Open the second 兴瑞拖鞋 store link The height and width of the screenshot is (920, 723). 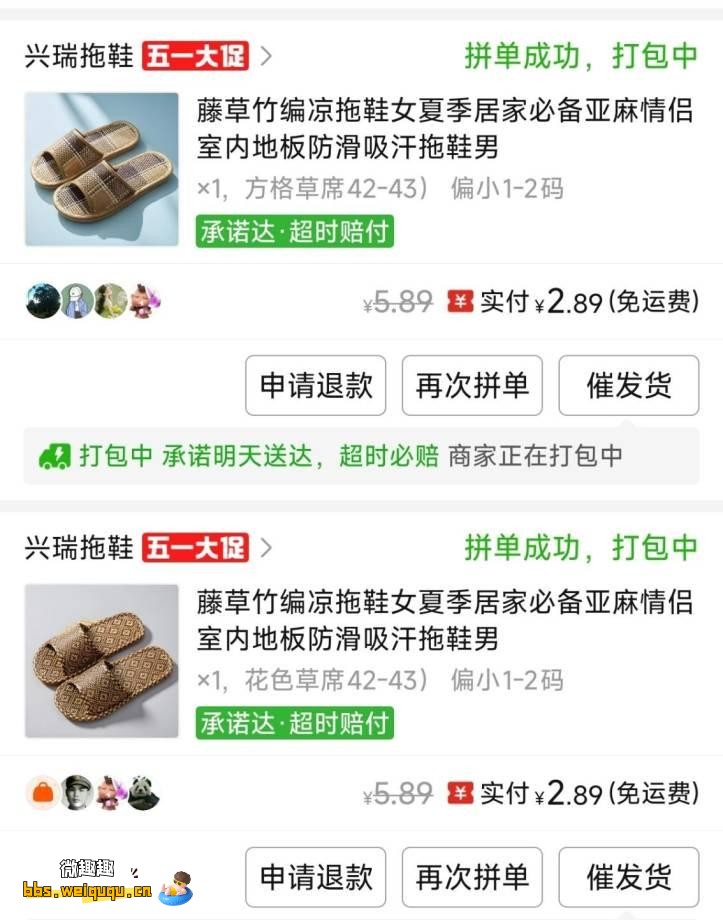pos(80,548)
